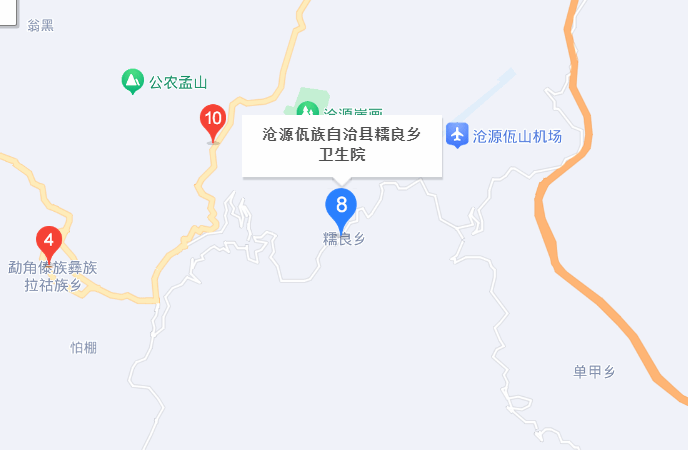
Task: Tap the 公农孟山 mountain marker
Action: point(132,82)
